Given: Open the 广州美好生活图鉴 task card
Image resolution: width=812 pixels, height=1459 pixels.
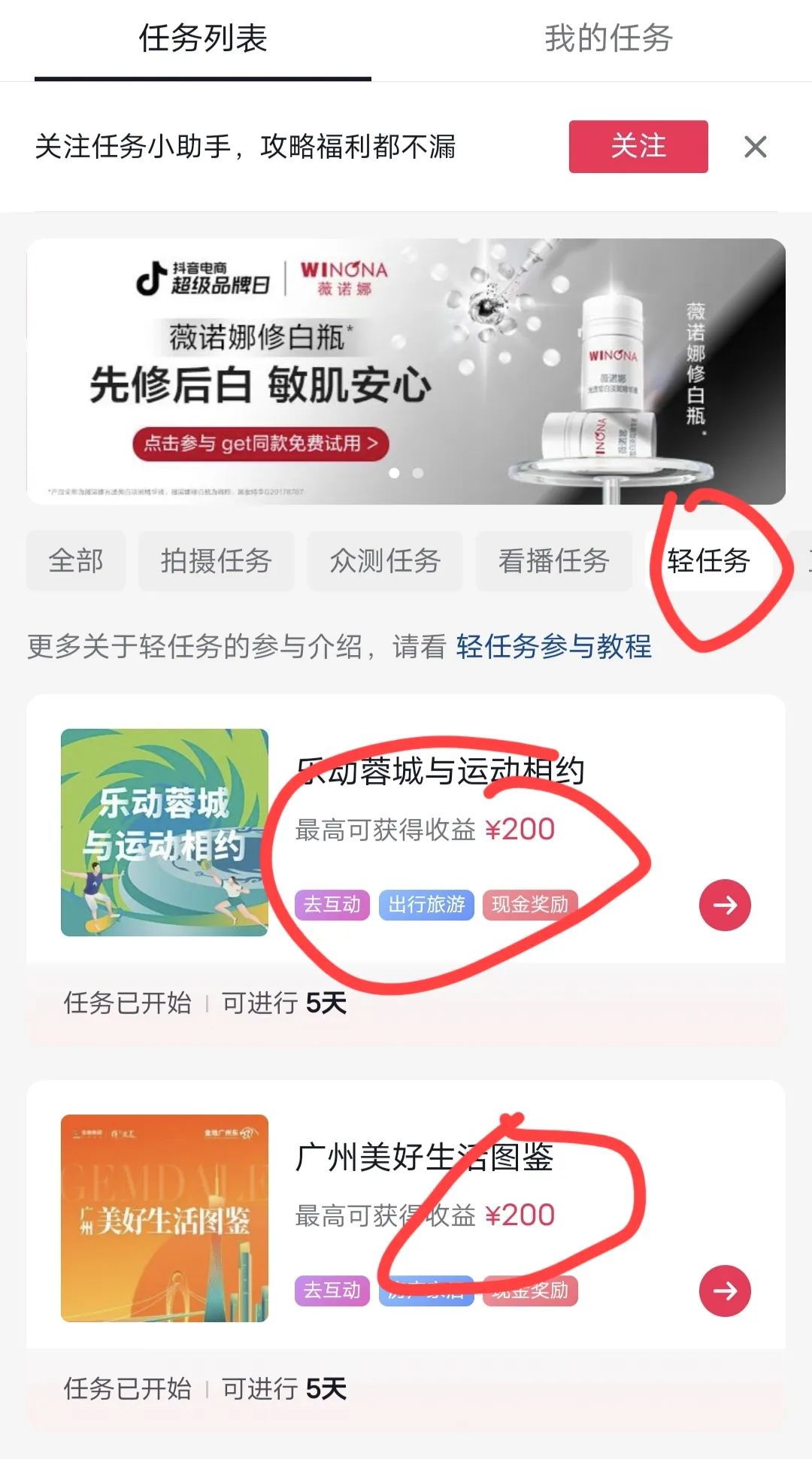Looking at the screenshot, I should coord(425,1158).
